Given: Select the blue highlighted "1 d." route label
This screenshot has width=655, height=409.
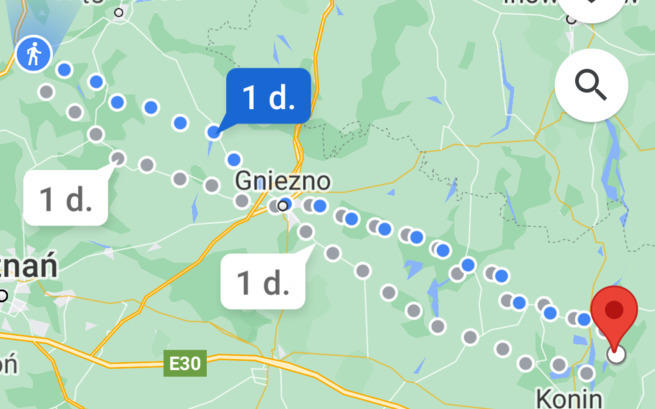Looking at the screenshot, I should tap(268, 98).
